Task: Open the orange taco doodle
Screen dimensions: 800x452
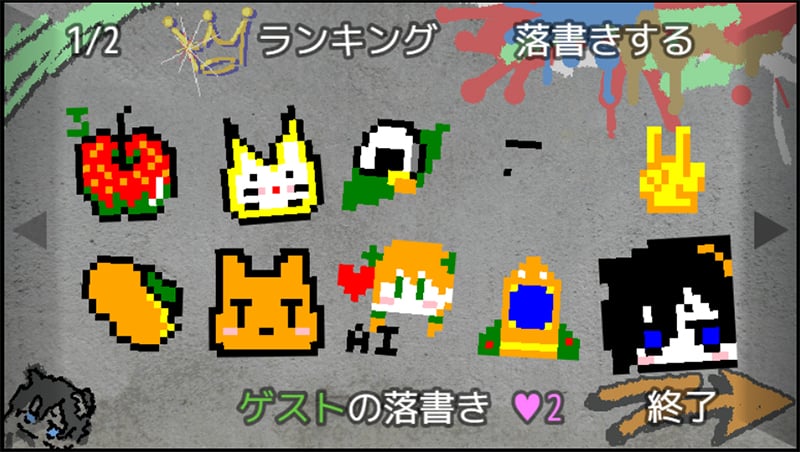Action: [x=133, y=297]
